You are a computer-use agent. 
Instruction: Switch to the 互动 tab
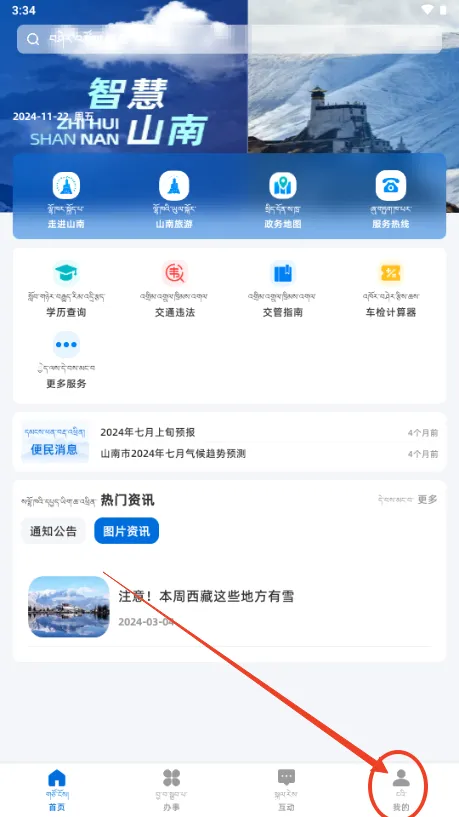click(286, 790)
